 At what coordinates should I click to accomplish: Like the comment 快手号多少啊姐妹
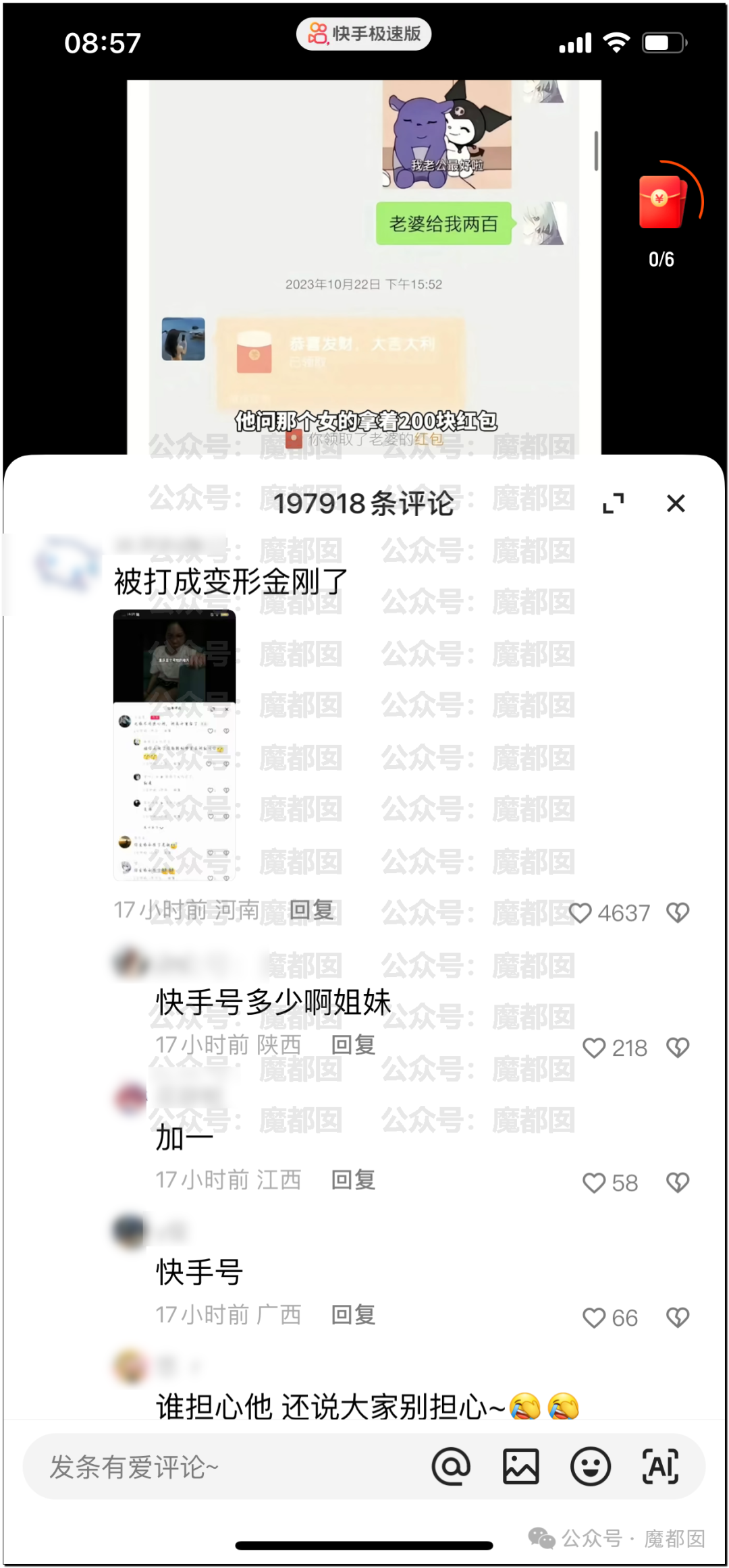click(x=594, y=1048)
